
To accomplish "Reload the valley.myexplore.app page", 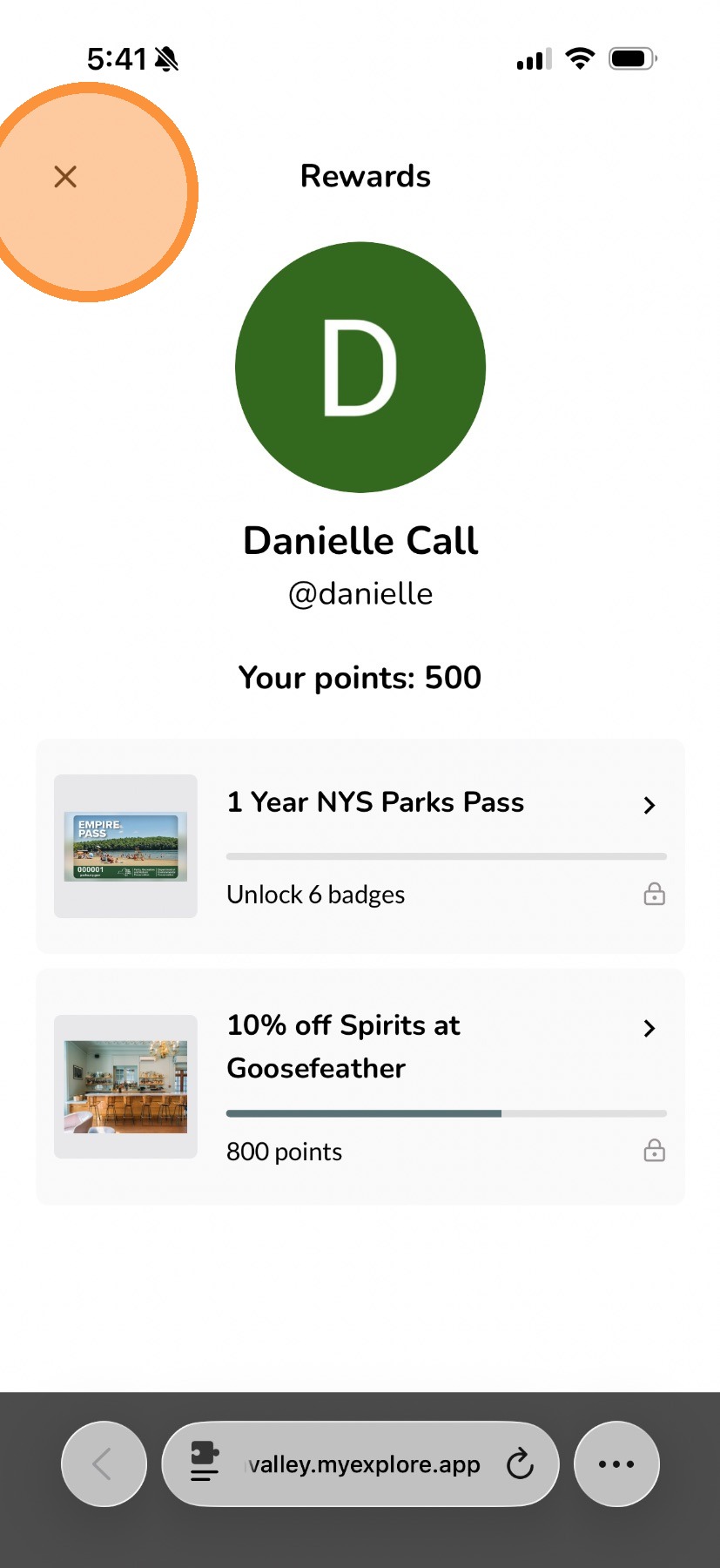I will pyautogui.click(x=520, y=1464).
